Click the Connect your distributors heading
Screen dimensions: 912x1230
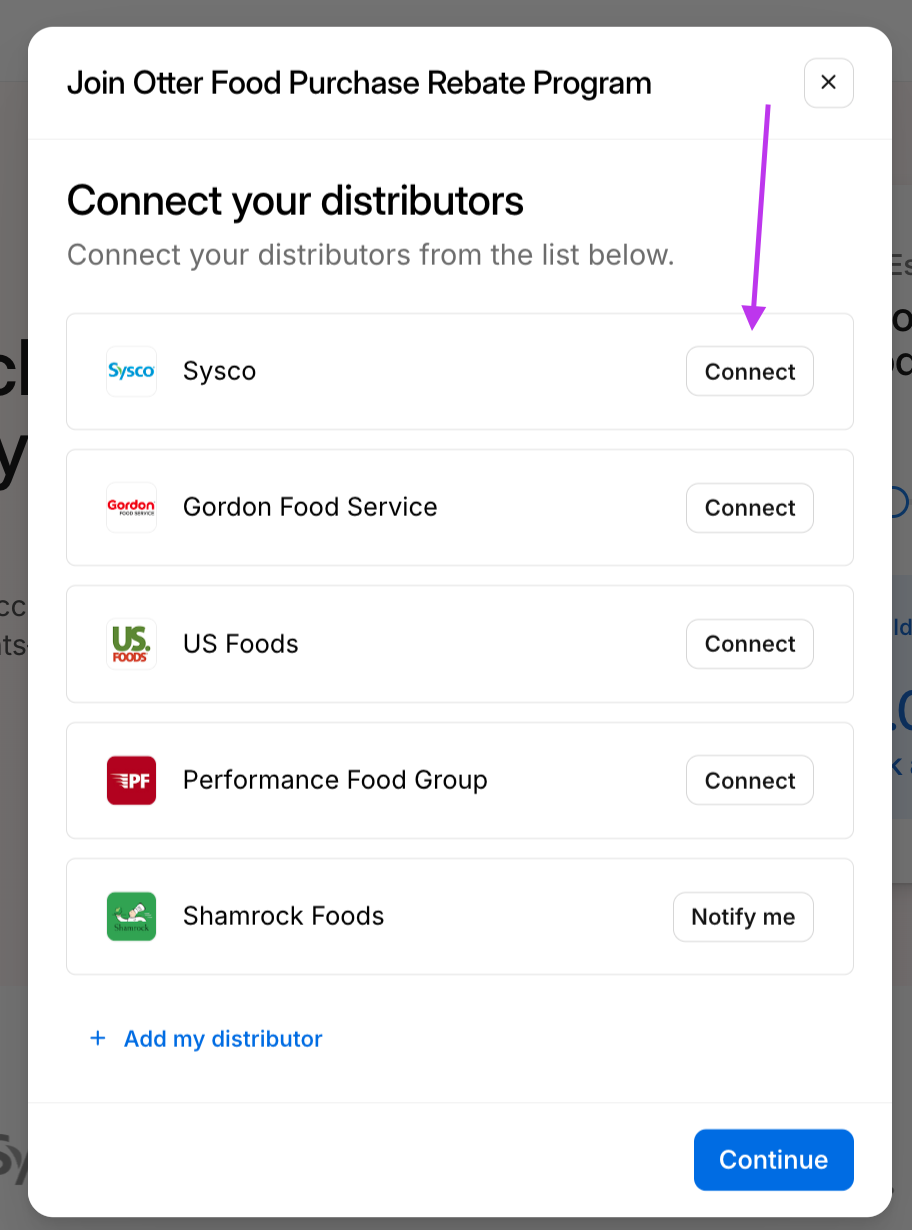294,201
